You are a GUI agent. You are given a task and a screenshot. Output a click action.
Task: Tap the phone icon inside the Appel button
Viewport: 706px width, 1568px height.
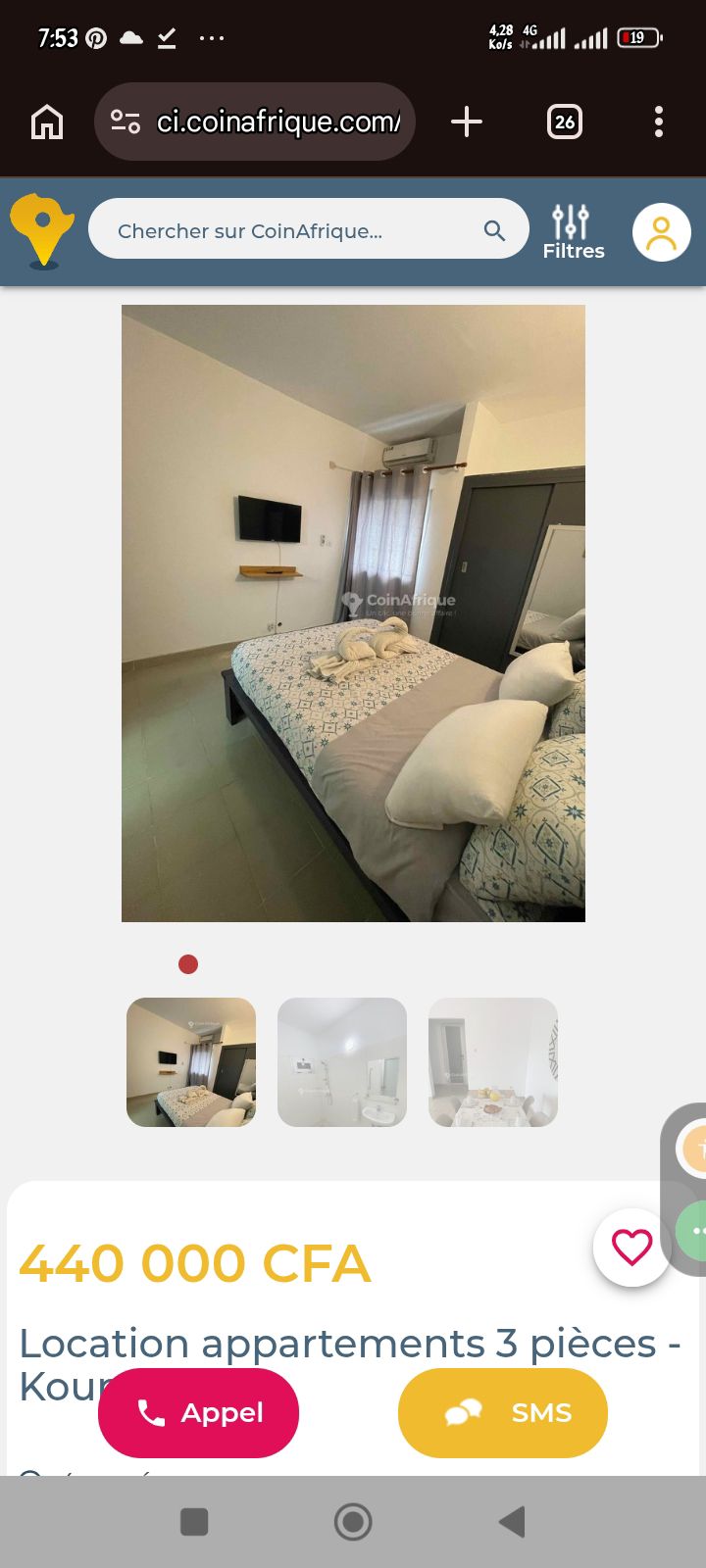point(149,1412)
